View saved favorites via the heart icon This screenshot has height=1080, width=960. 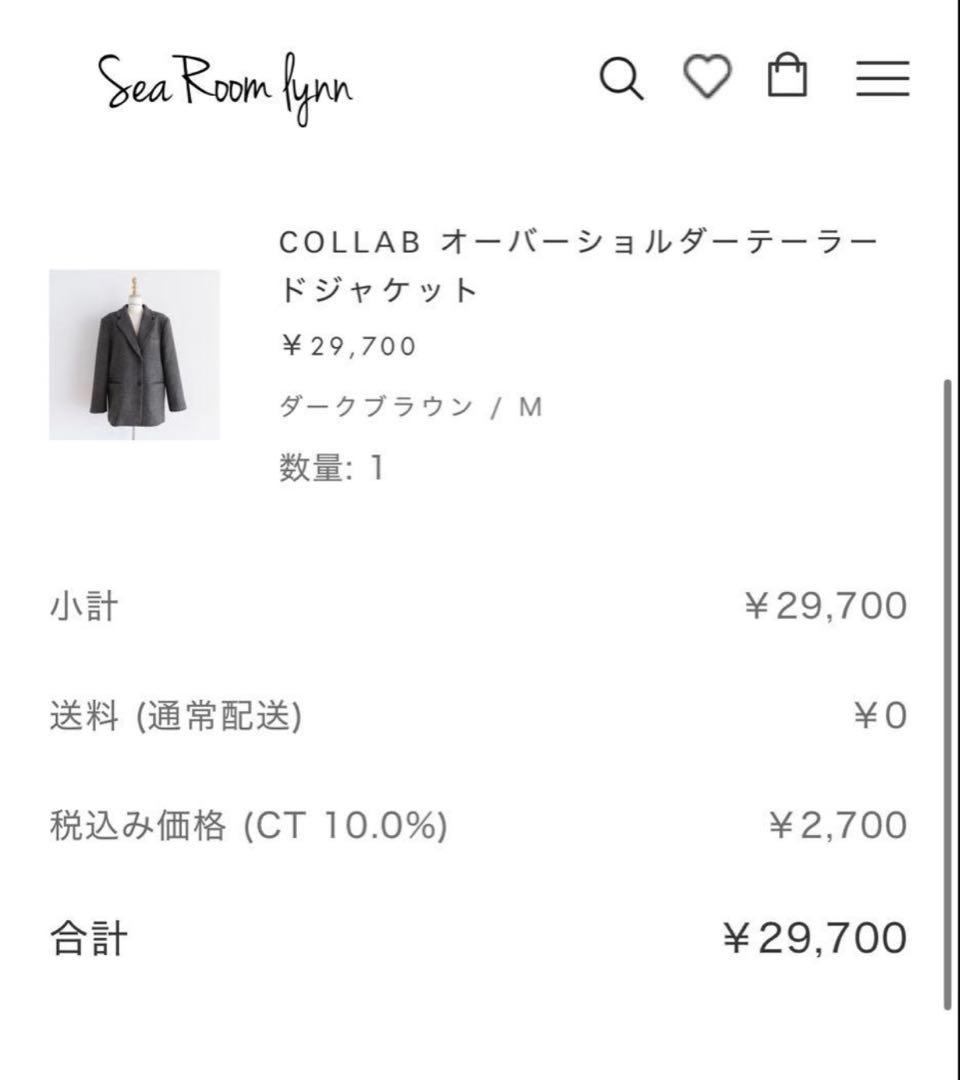pos(707,78)
